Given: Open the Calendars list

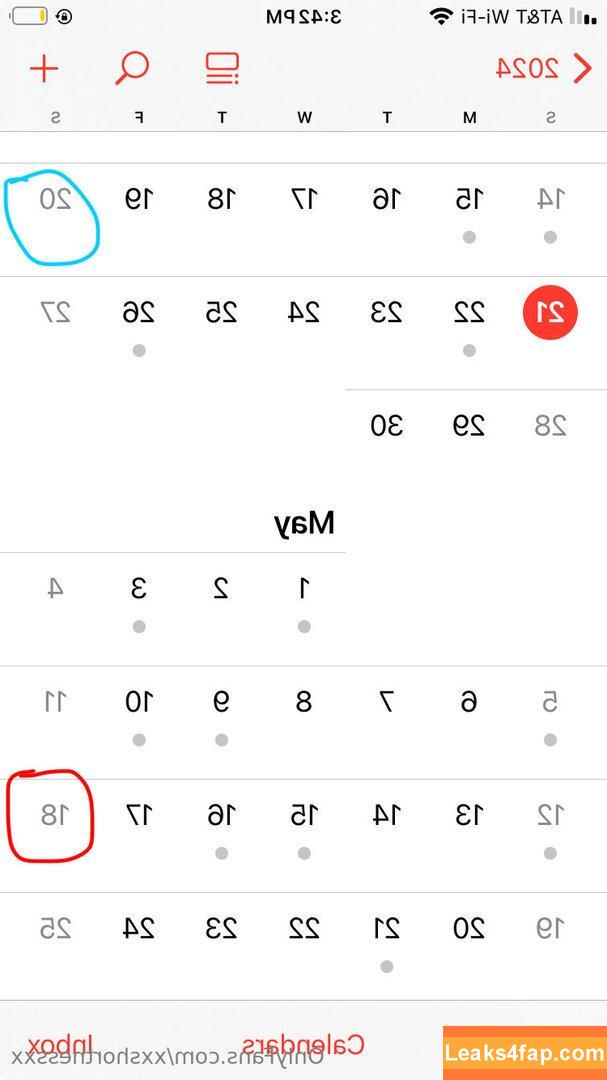Looking at the screenshot, I should click(303, 1045).
